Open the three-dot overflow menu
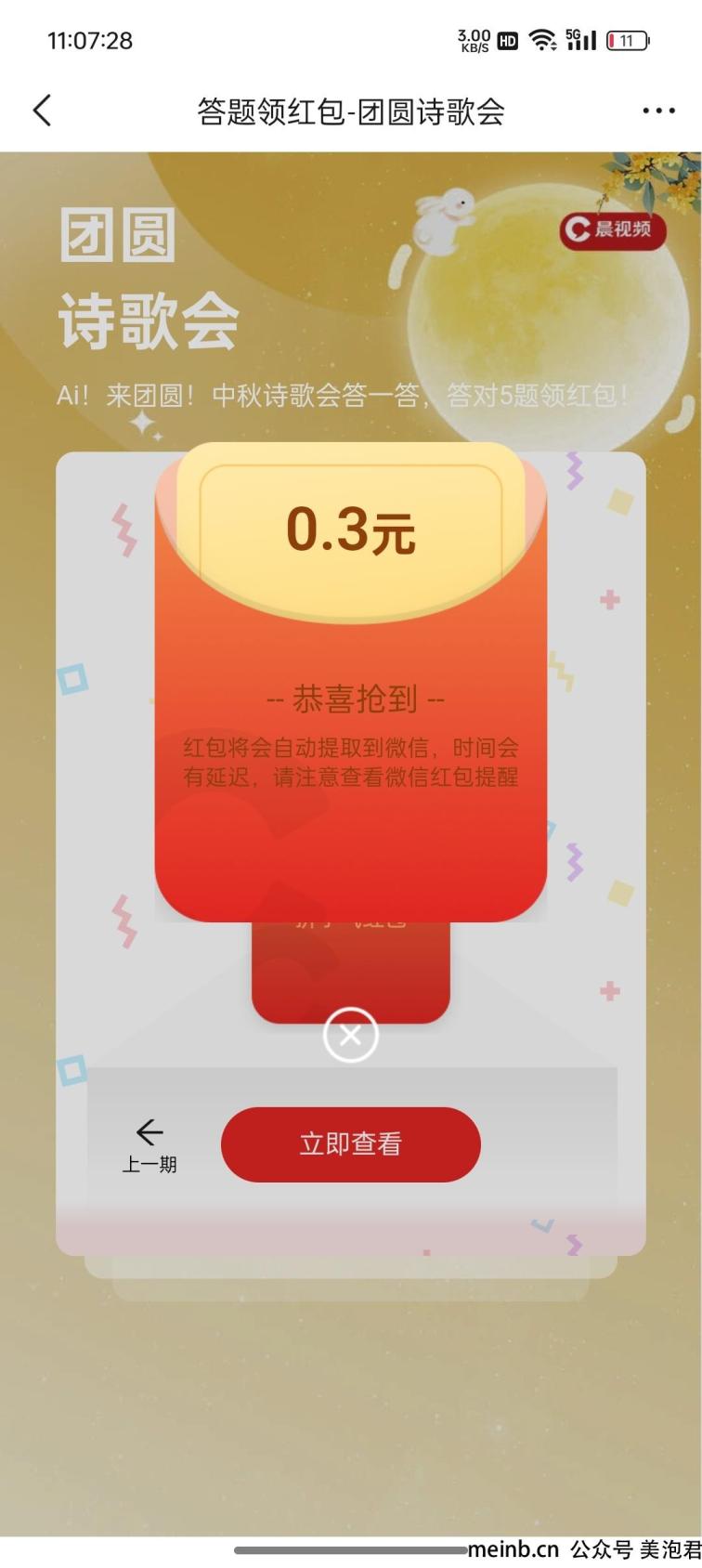The image size is (702, 1568). coord(658,111)
